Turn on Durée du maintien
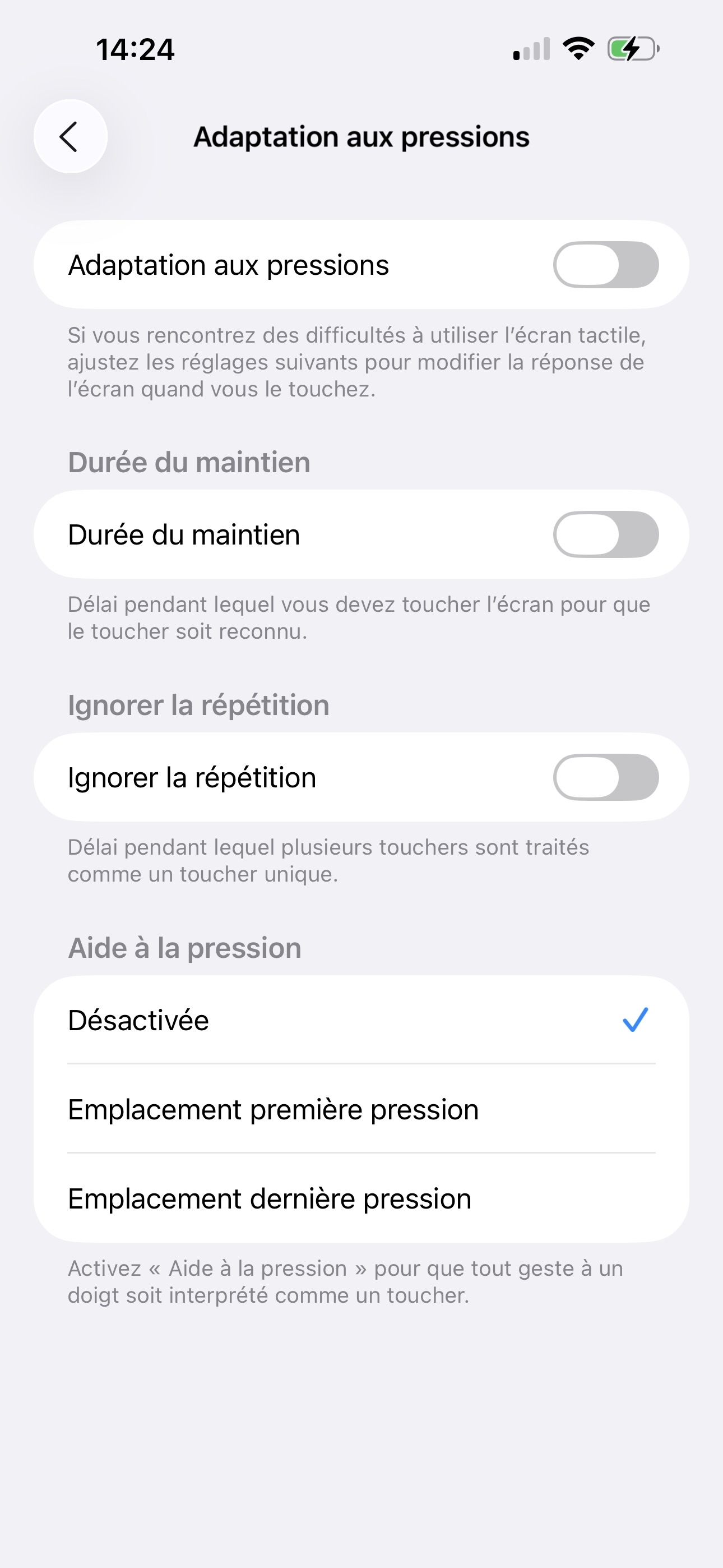This screenshot has width=723, height=1568. pyautogui.click(x=605, y=534)
